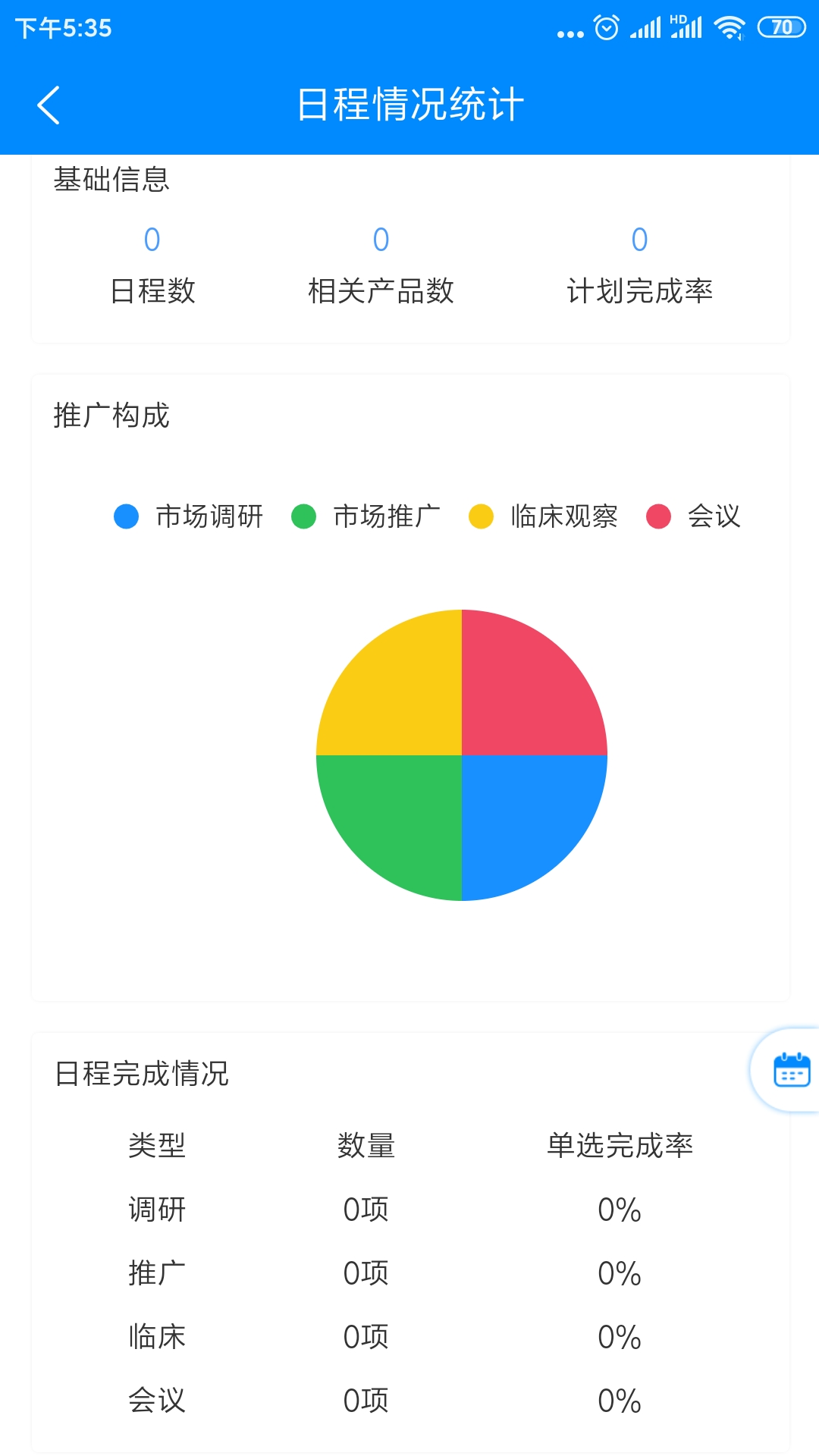
Task: Toggle the 会议 legend item
Action: tap(693, 516)
